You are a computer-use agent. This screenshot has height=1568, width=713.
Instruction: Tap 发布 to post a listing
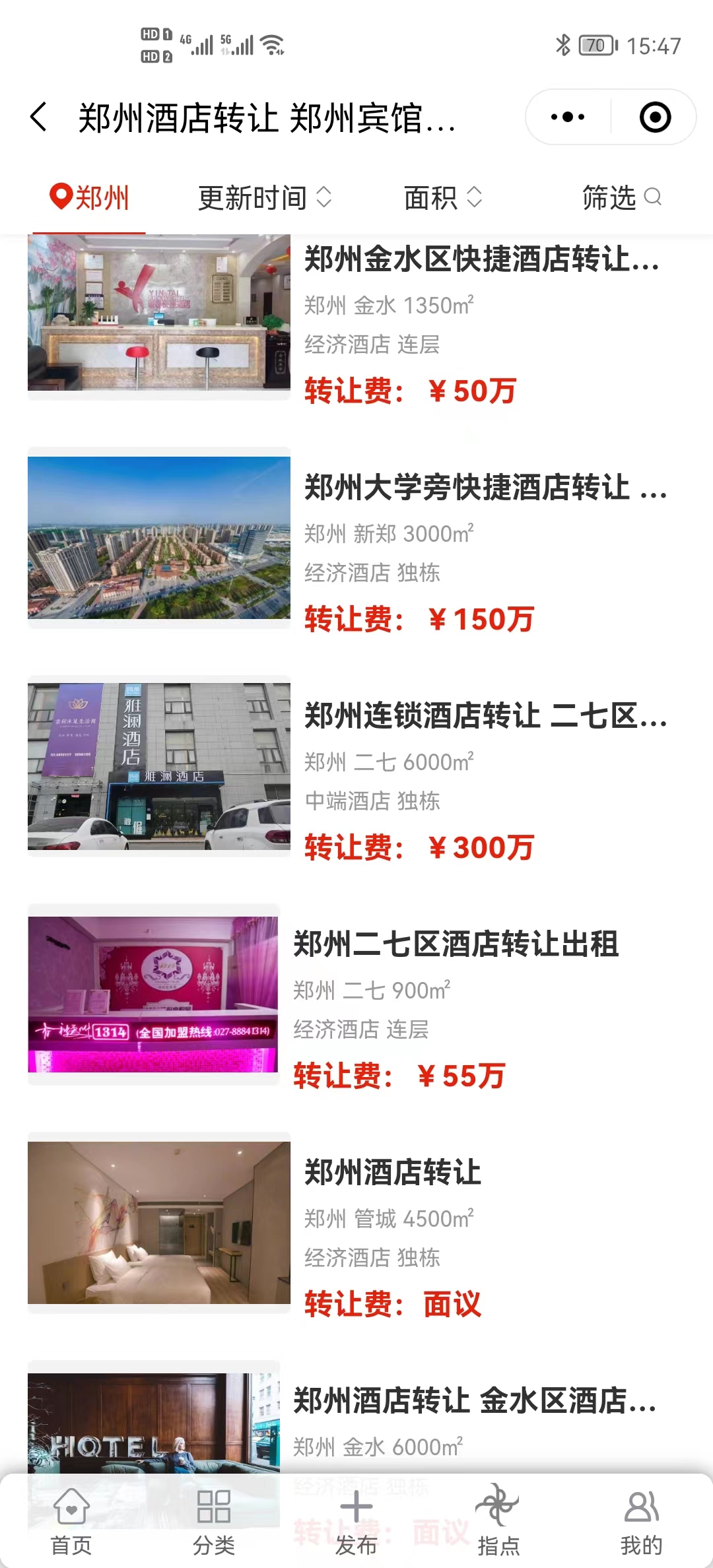[356, 1518]
